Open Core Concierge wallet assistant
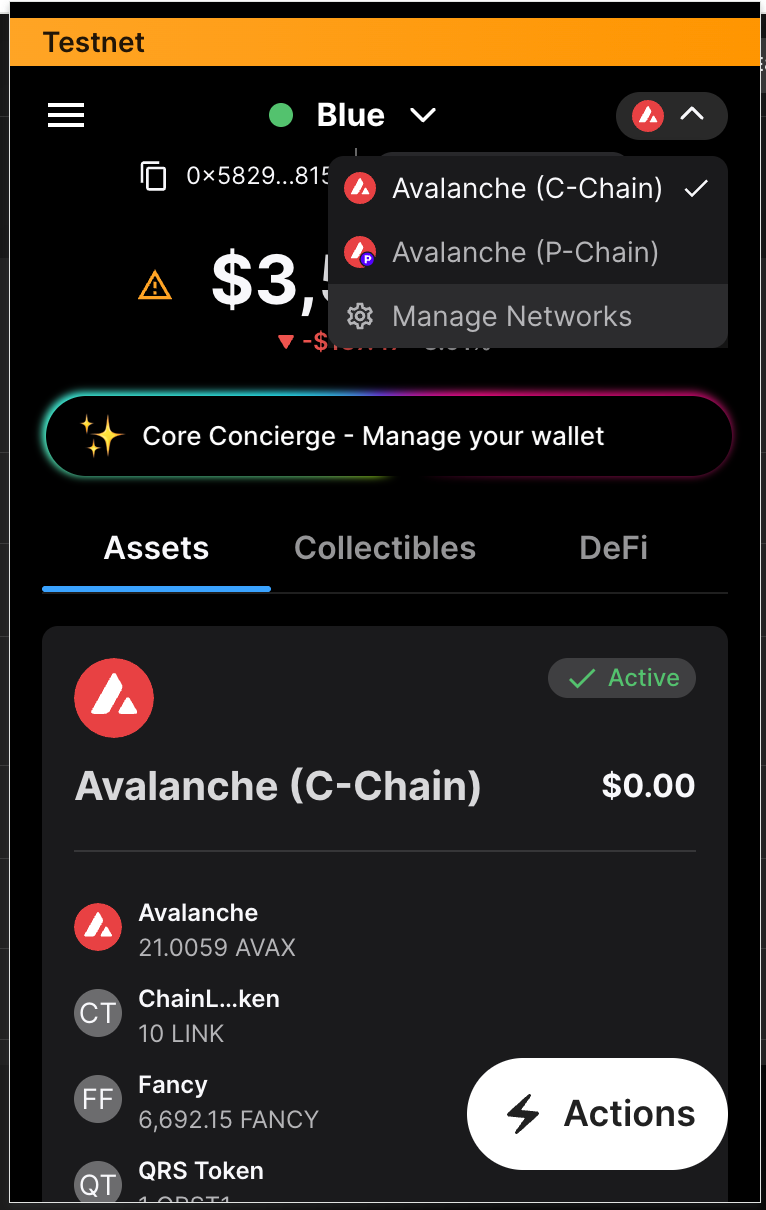Viewport: 766px width, 1210px height. click(x=388, y=436)
